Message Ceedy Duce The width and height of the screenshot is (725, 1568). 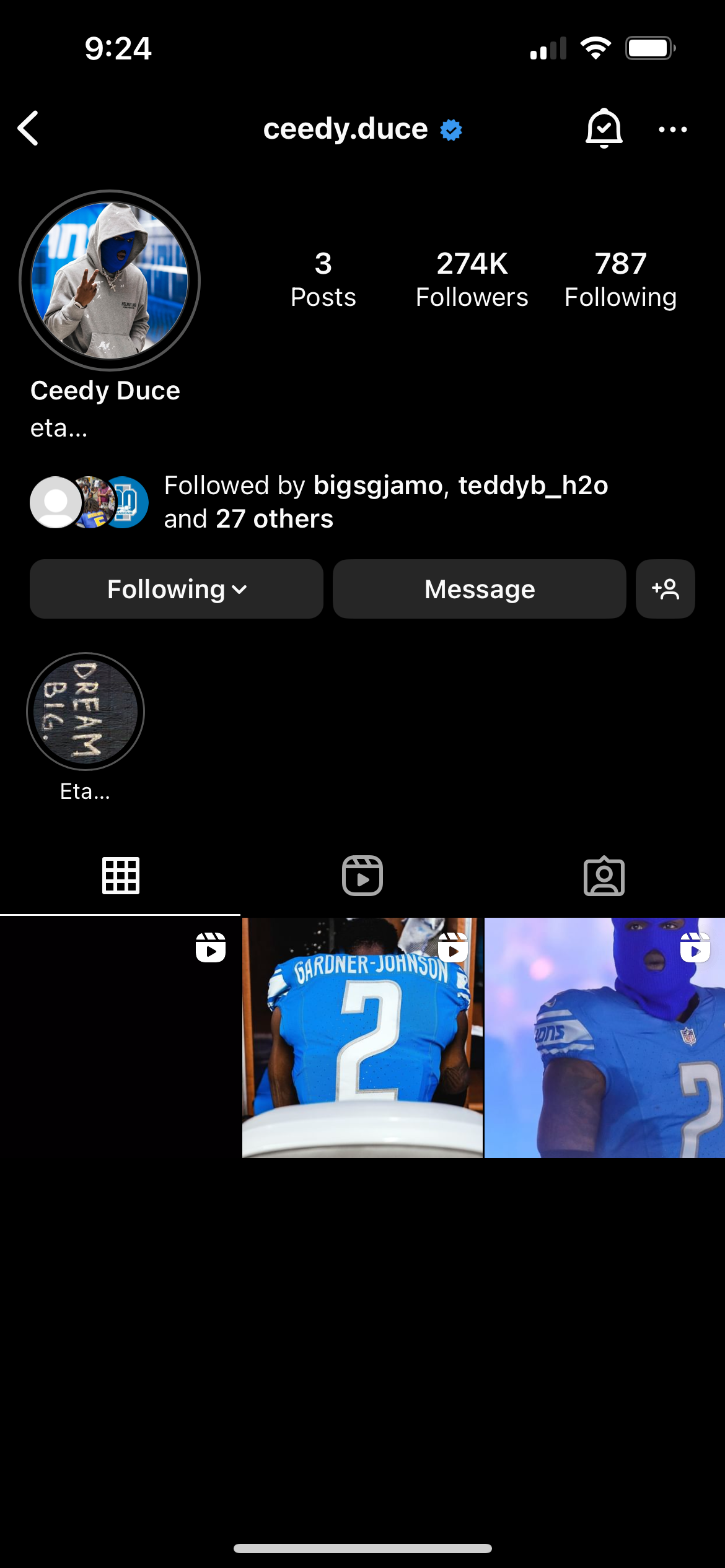coord(479,589)
